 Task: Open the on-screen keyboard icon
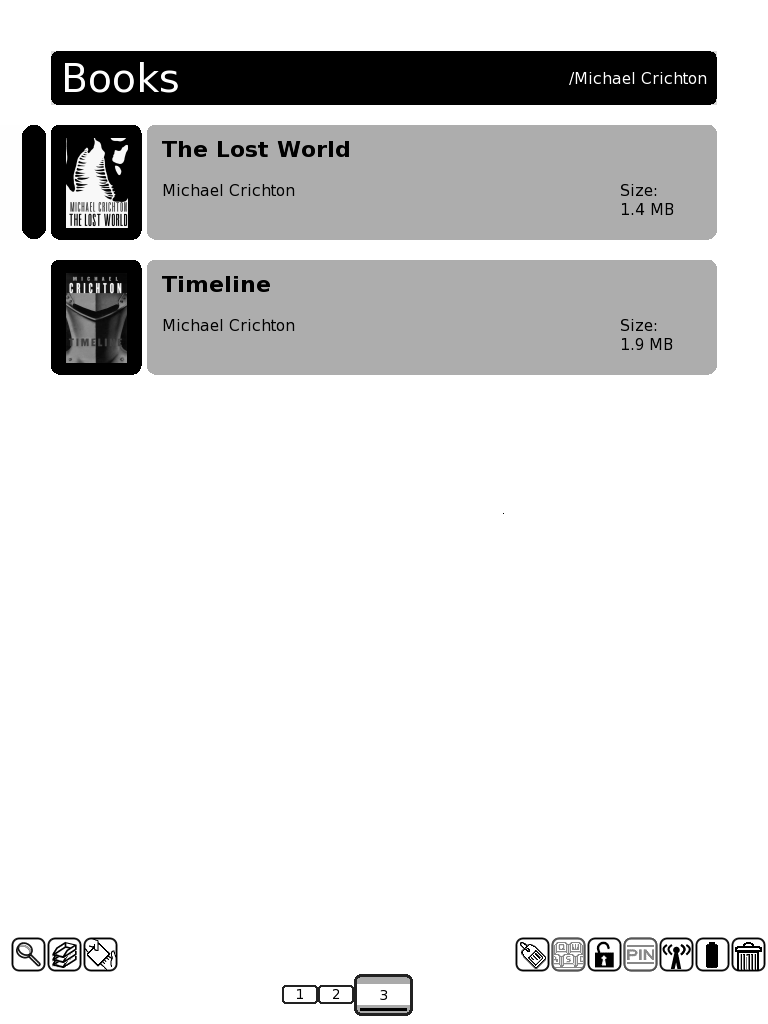[568, 954]
